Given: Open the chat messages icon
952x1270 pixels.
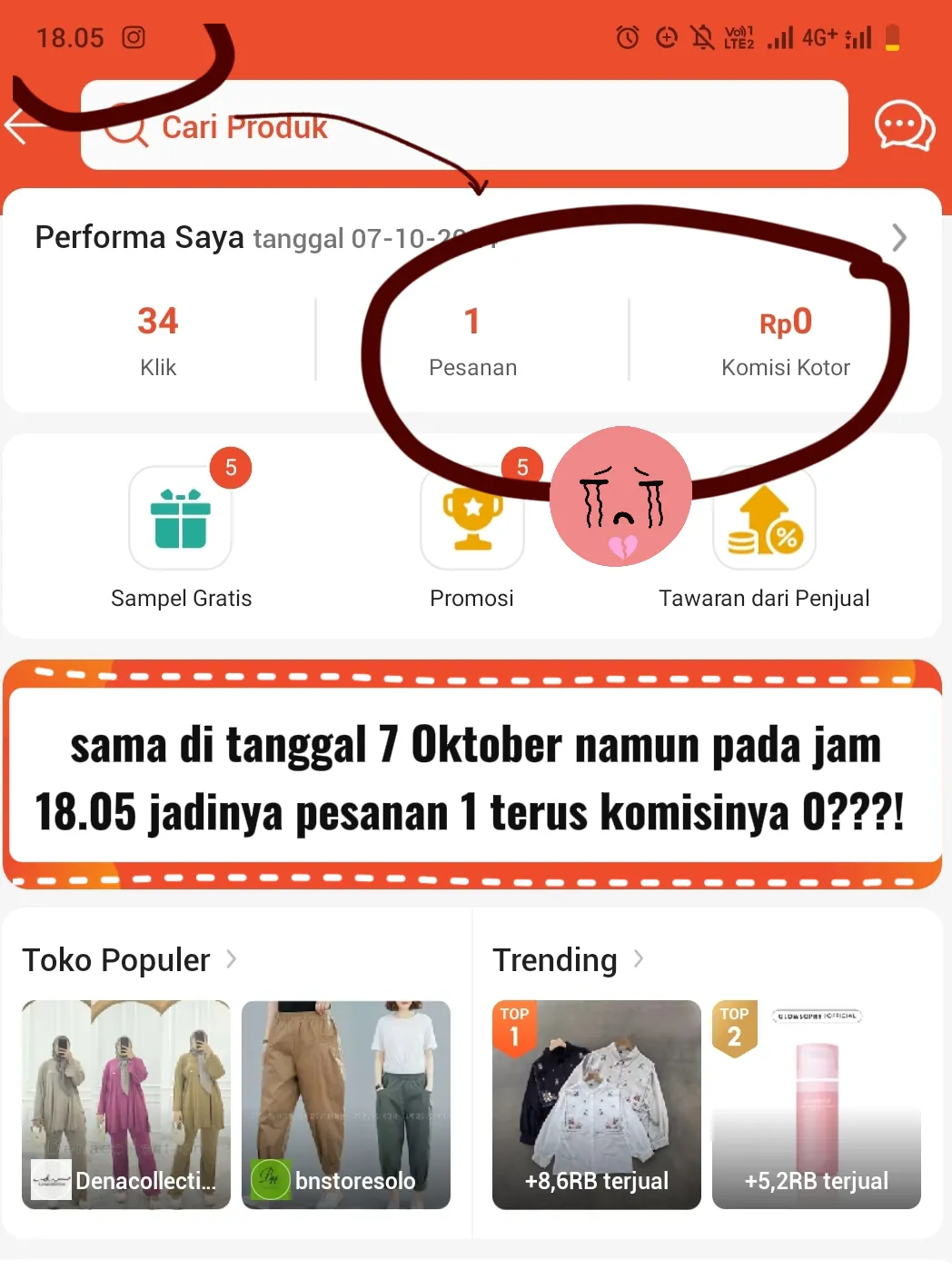Looking at the screenshot, I should point(903,125).
